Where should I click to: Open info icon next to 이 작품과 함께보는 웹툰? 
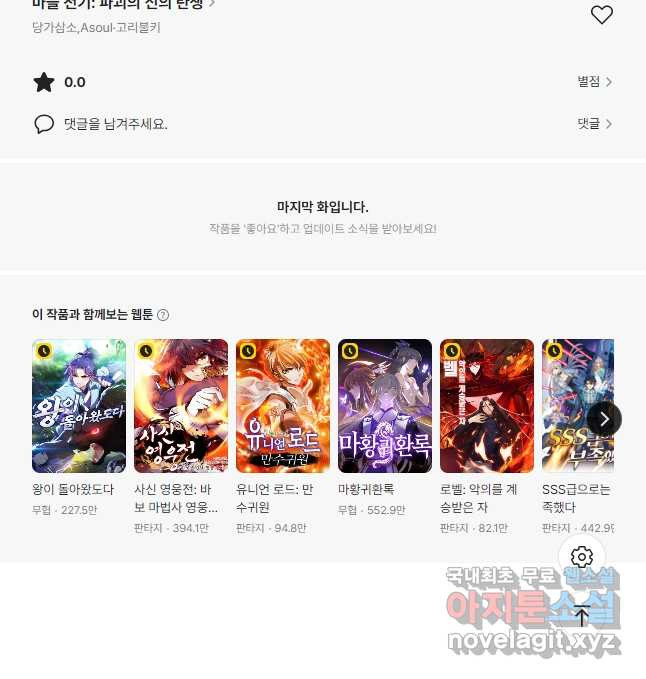tap(163, 315)
